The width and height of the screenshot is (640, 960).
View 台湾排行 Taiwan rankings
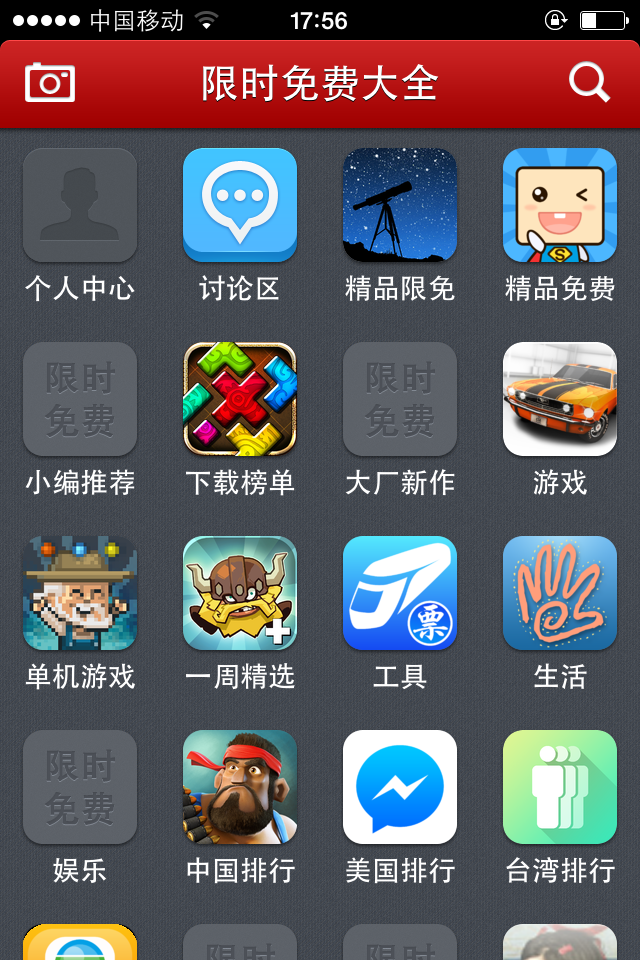point(560,788)
